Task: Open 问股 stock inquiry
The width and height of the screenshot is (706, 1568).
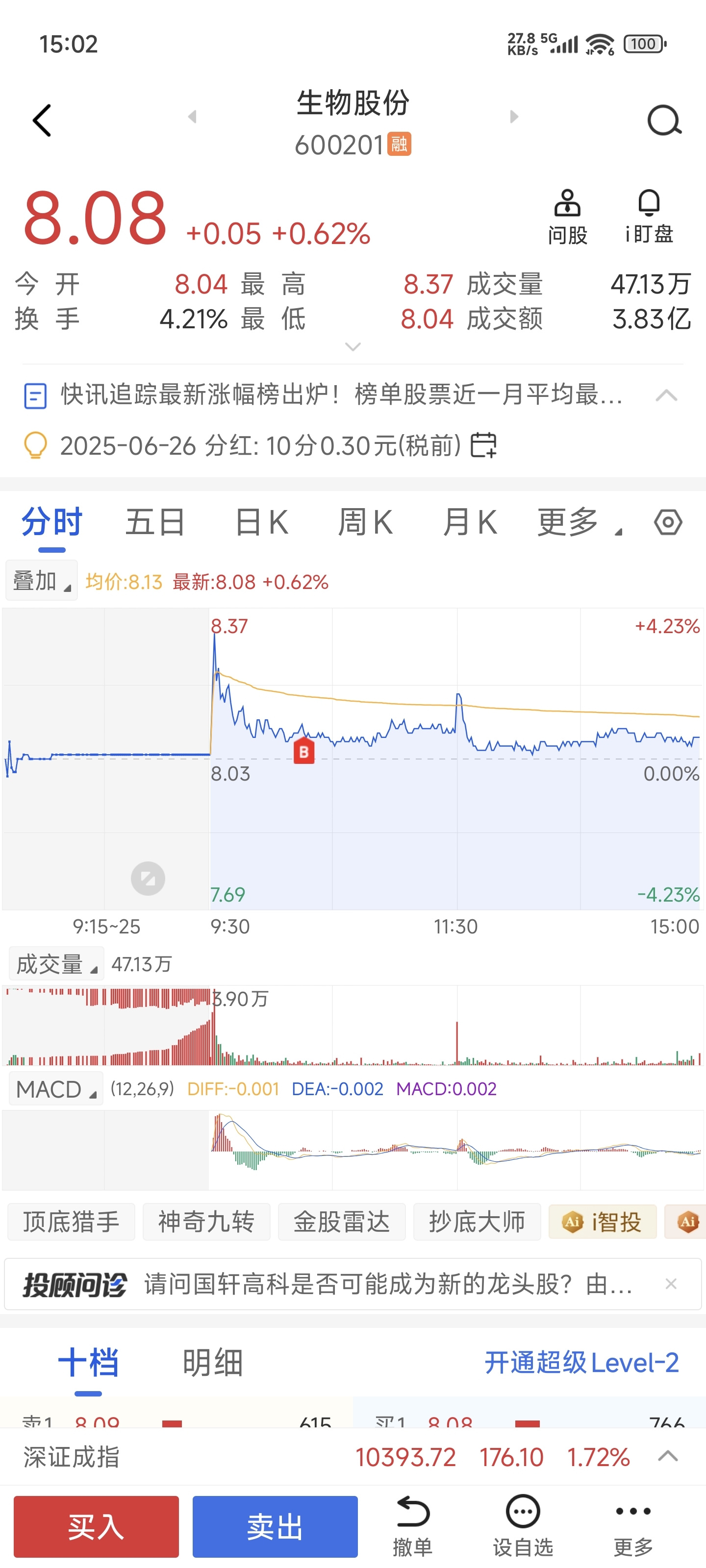Action: tap(567, 217)
